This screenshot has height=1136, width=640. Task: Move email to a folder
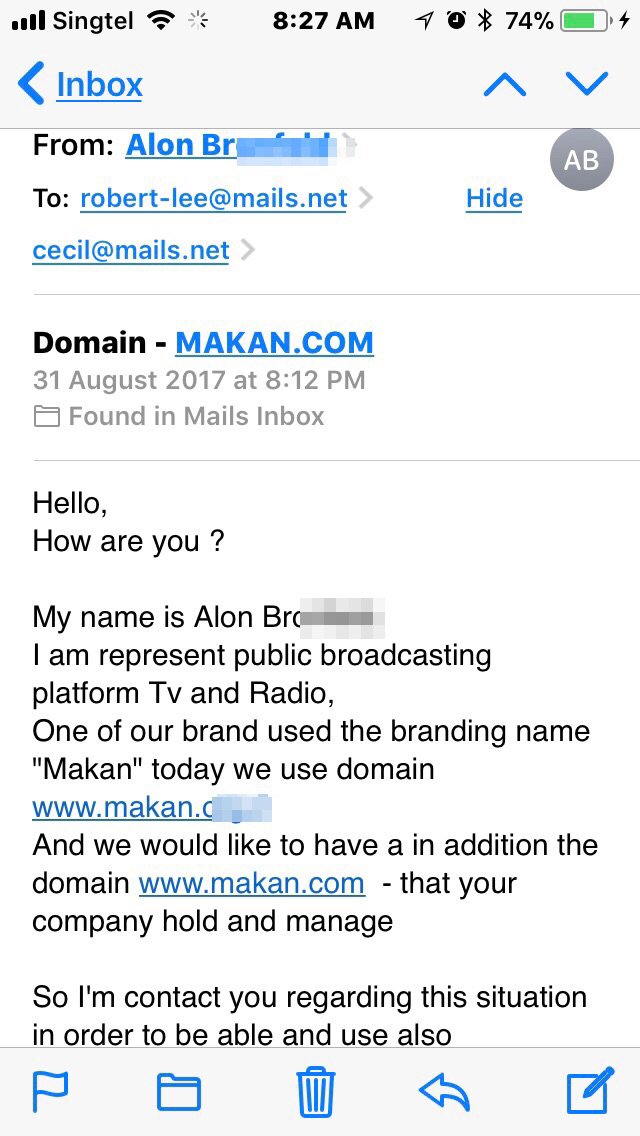[179, 1092]
